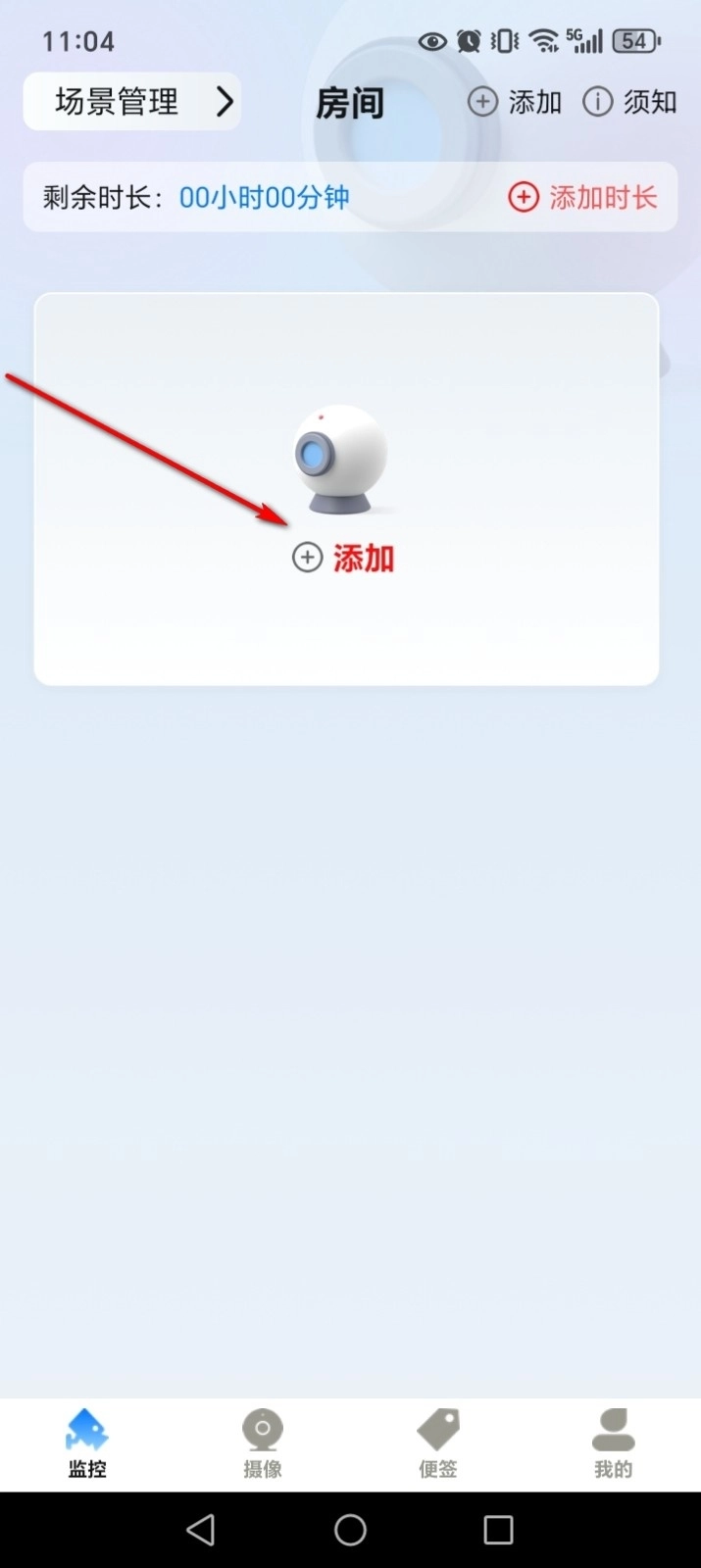Add a camera via the red 添加 under the camera
This screenshot has height=1568, width=701.
point(344,559)
